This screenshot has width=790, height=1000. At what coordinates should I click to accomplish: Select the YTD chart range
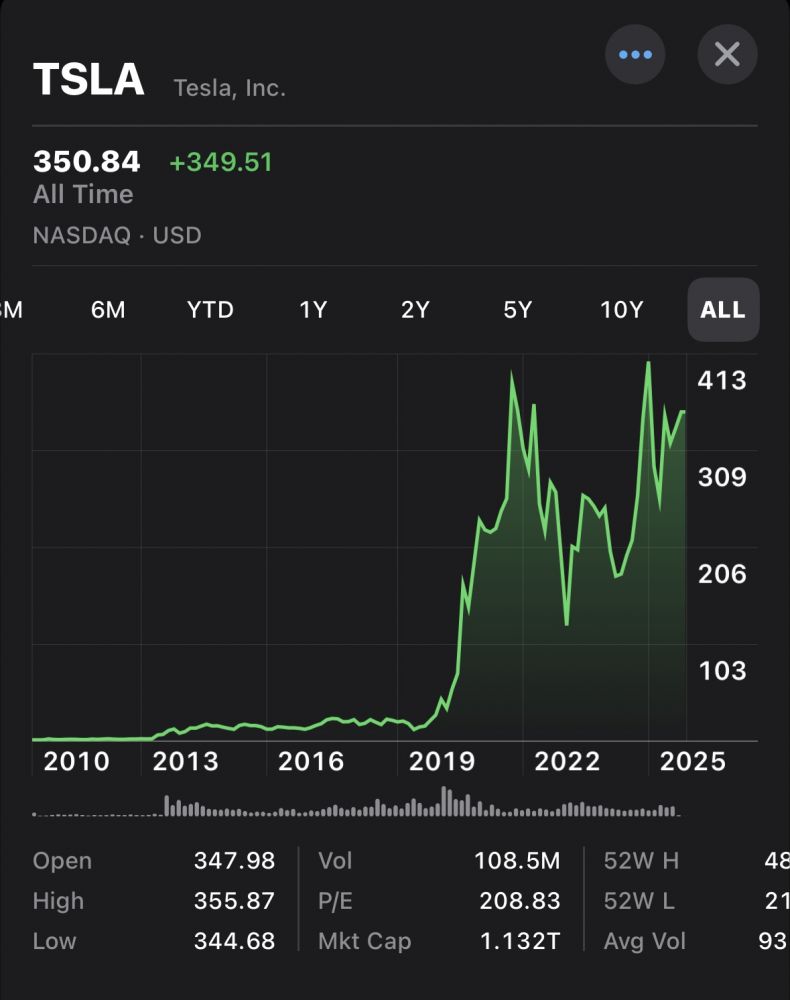(210, 310)
